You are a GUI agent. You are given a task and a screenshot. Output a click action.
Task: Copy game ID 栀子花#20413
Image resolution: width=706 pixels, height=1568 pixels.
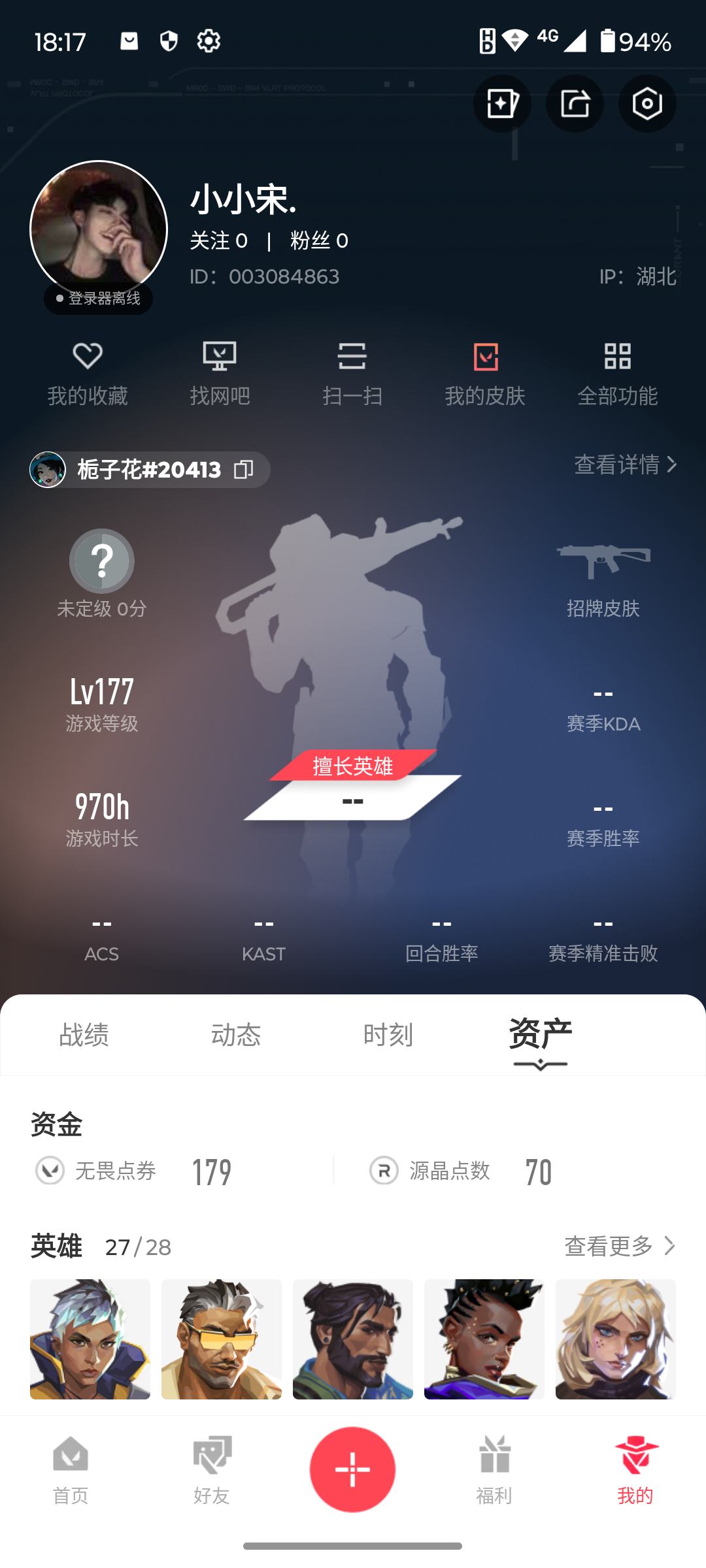point(244,470)
